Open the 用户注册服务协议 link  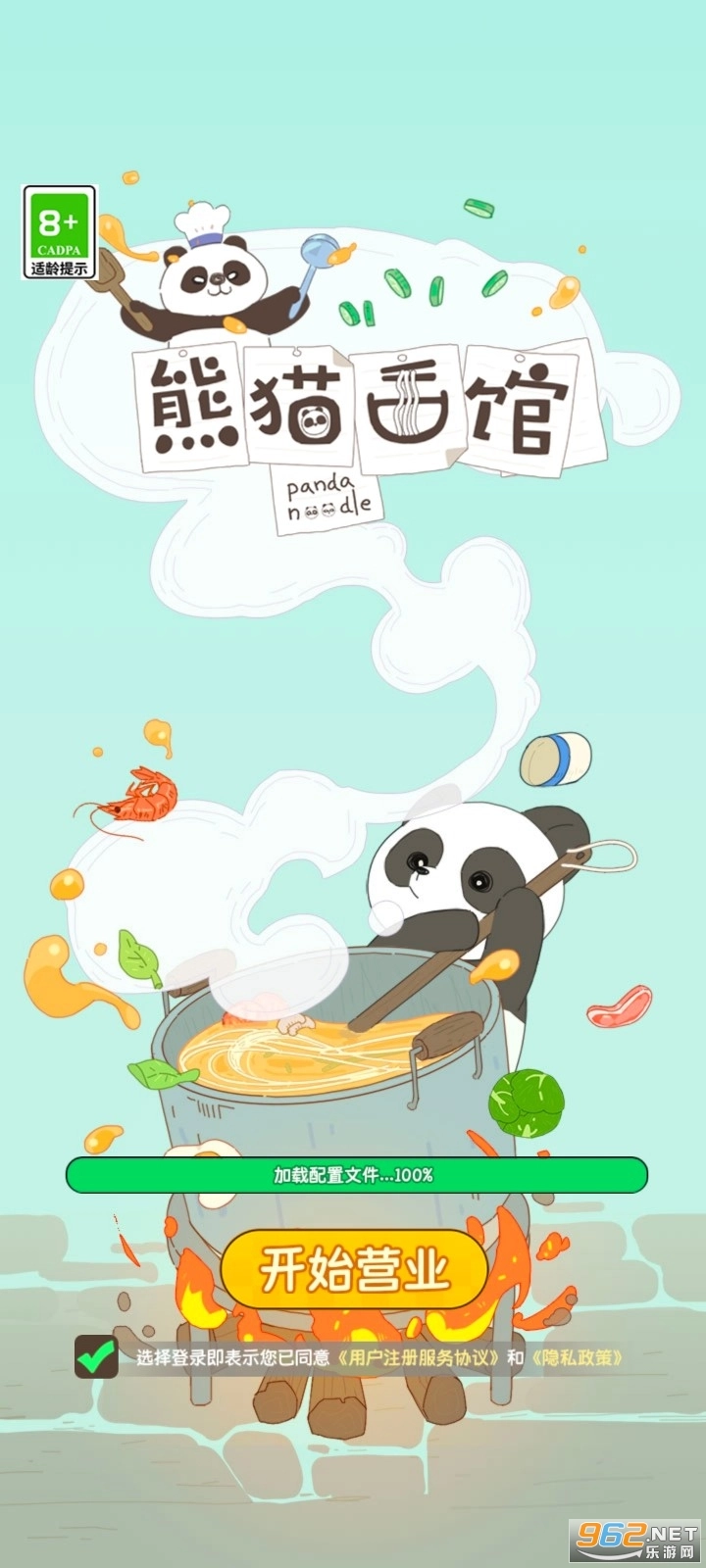[418, 1358]
